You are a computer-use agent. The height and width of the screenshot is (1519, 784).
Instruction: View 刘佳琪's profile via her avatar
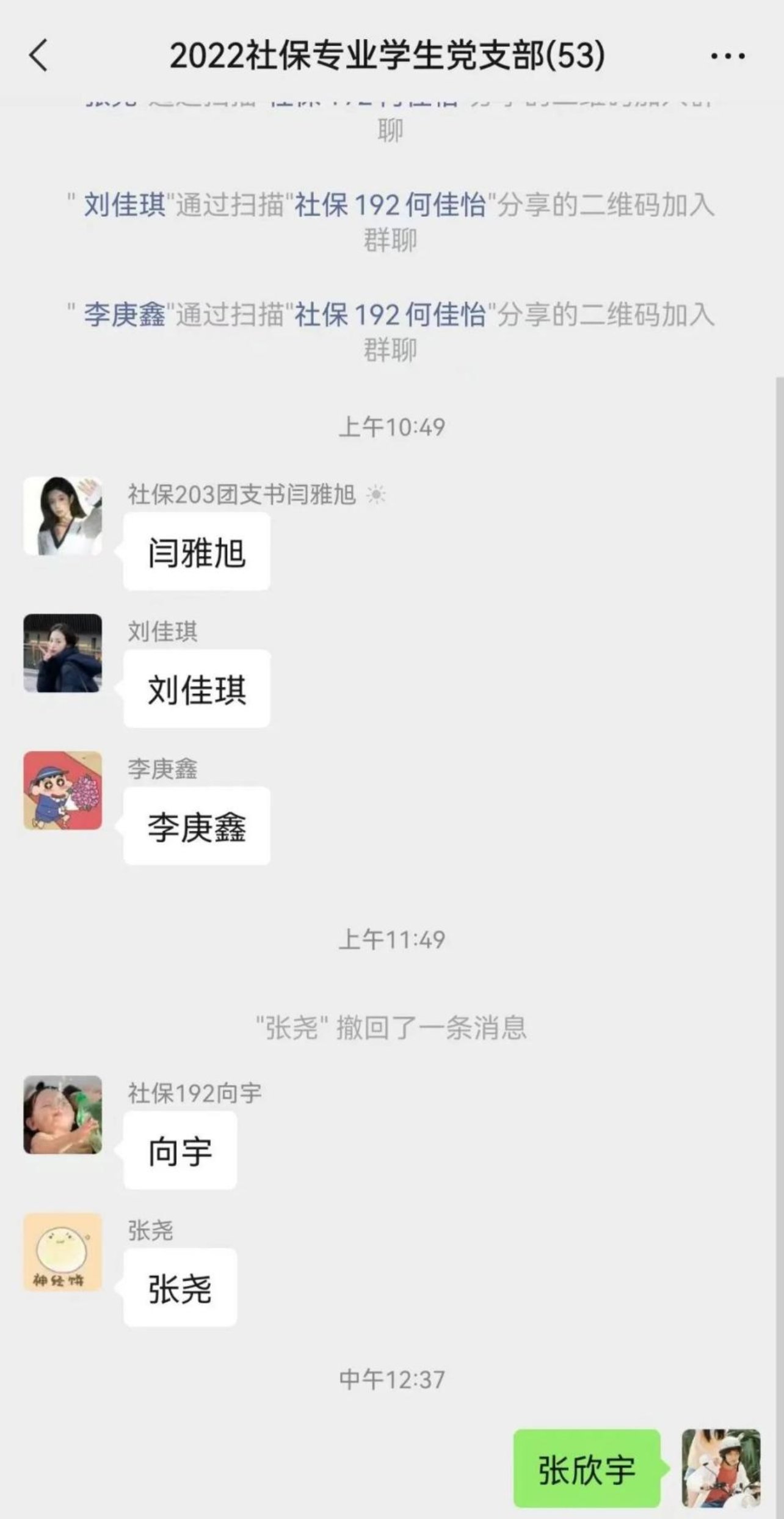pos(63,653)
